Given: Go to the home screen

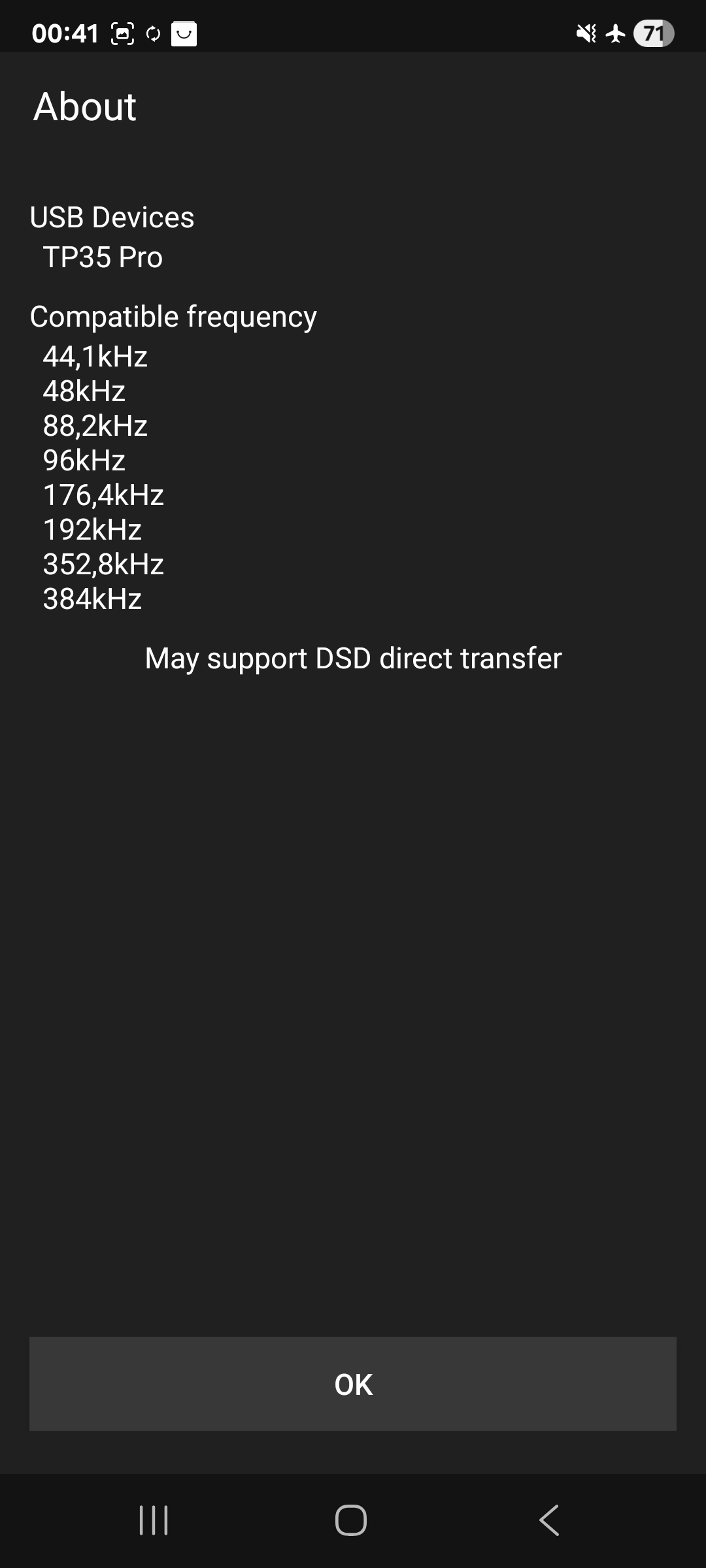Looking at the screenshot, I should click(351, 1520).
